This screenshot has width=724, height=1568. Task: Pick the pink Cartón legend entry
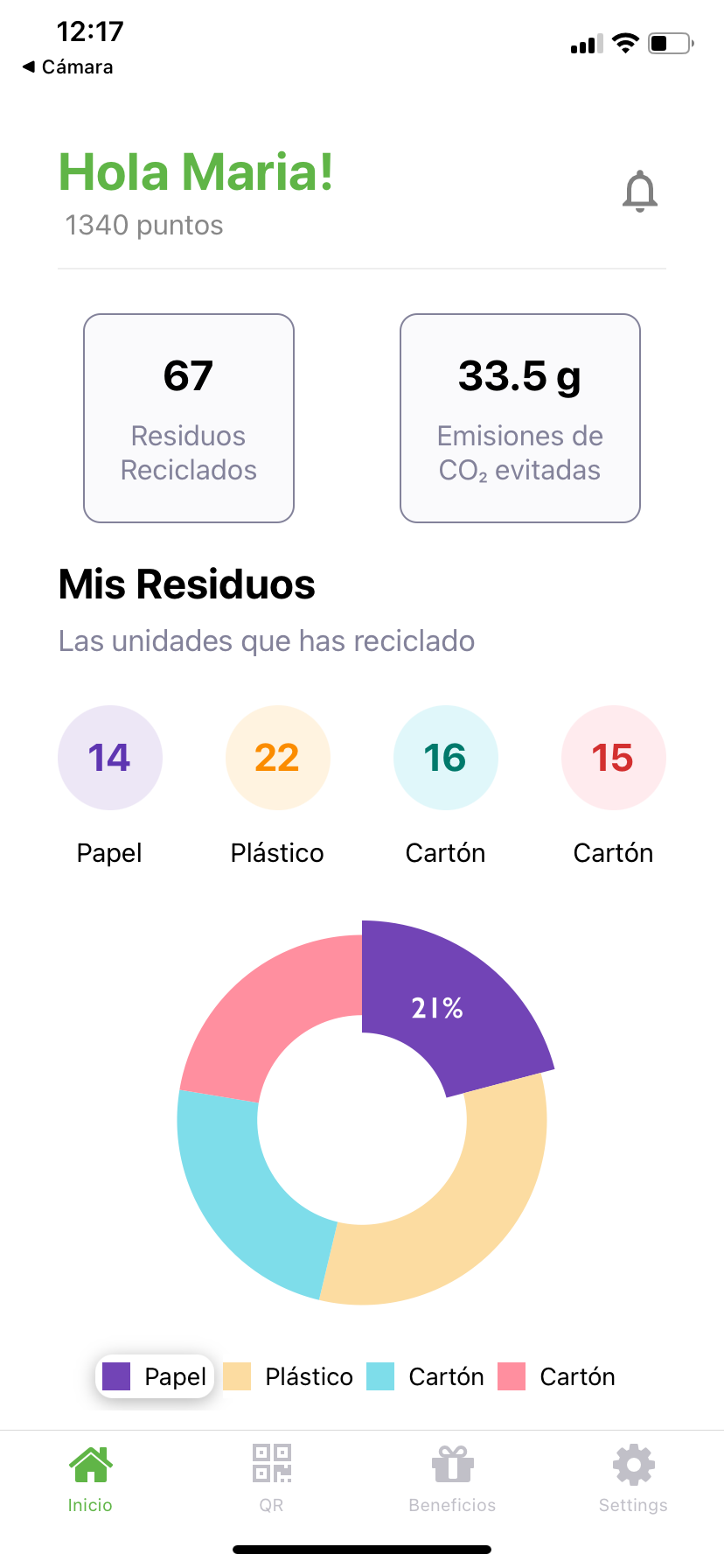click(557, 1376)
